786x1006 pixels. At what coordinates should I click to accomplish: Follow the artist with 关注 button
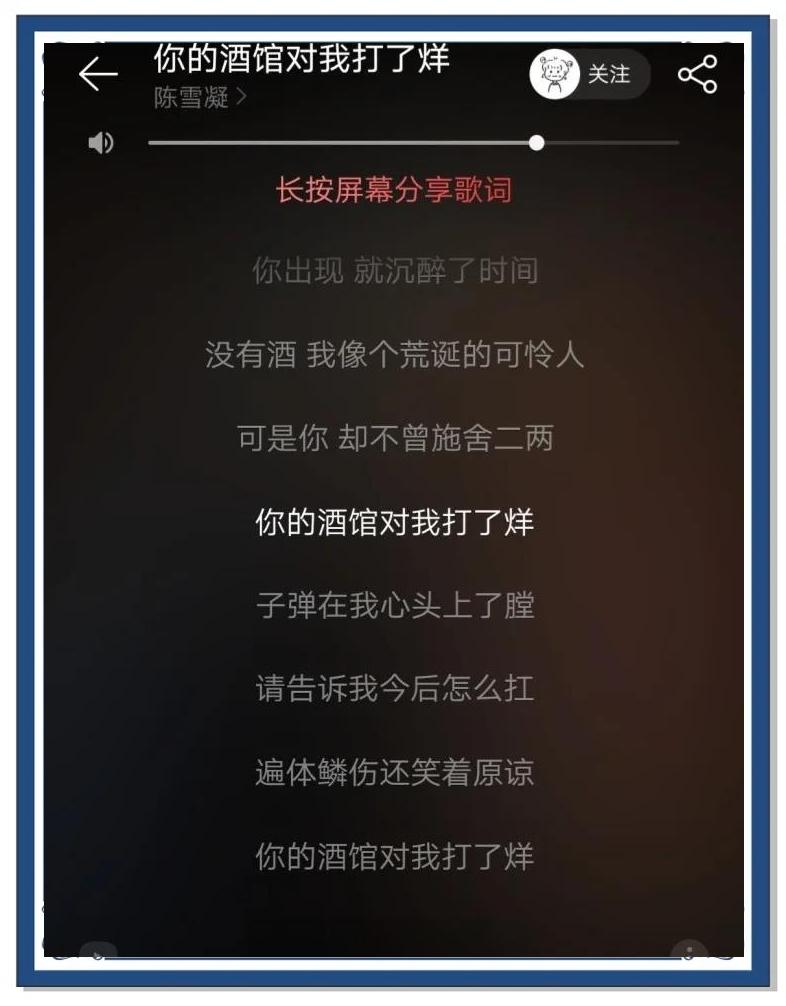[589, 74]
